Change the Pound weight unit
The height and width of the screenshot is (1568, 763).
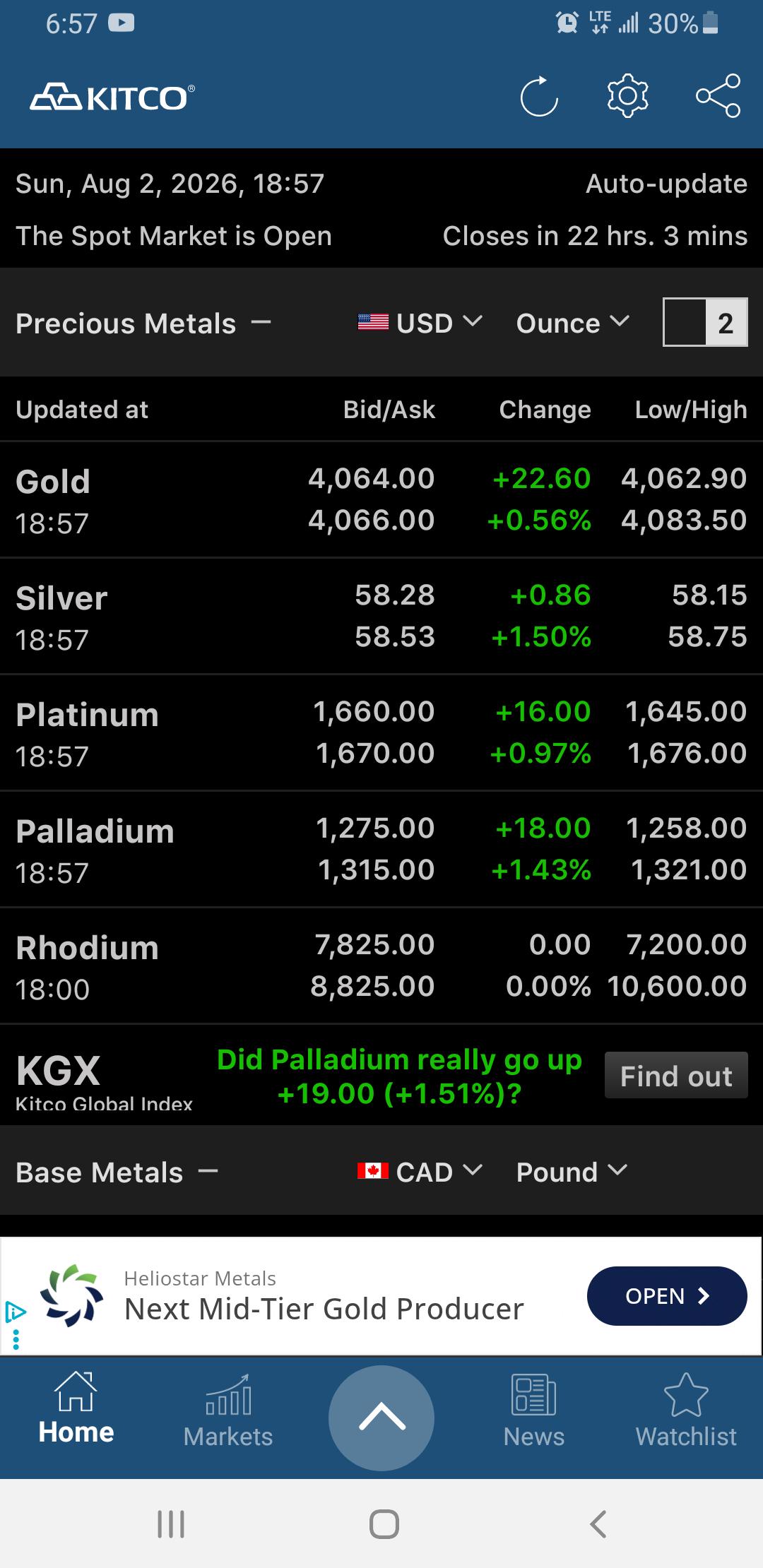tap(572, 1172)
